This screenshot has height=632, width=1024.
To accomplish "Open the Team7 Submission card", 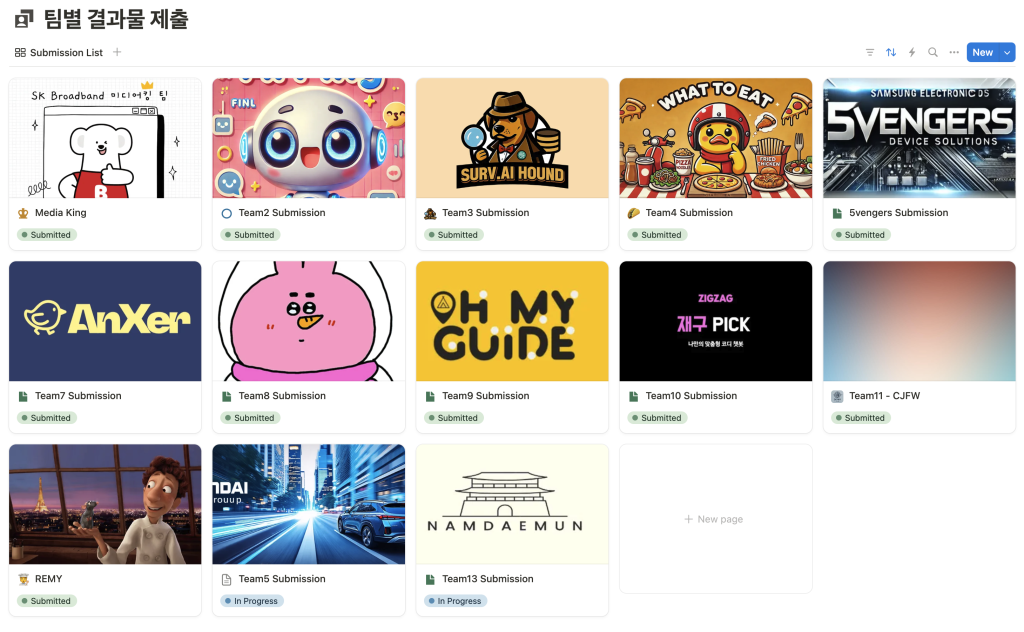I will (x=78, y=396).
